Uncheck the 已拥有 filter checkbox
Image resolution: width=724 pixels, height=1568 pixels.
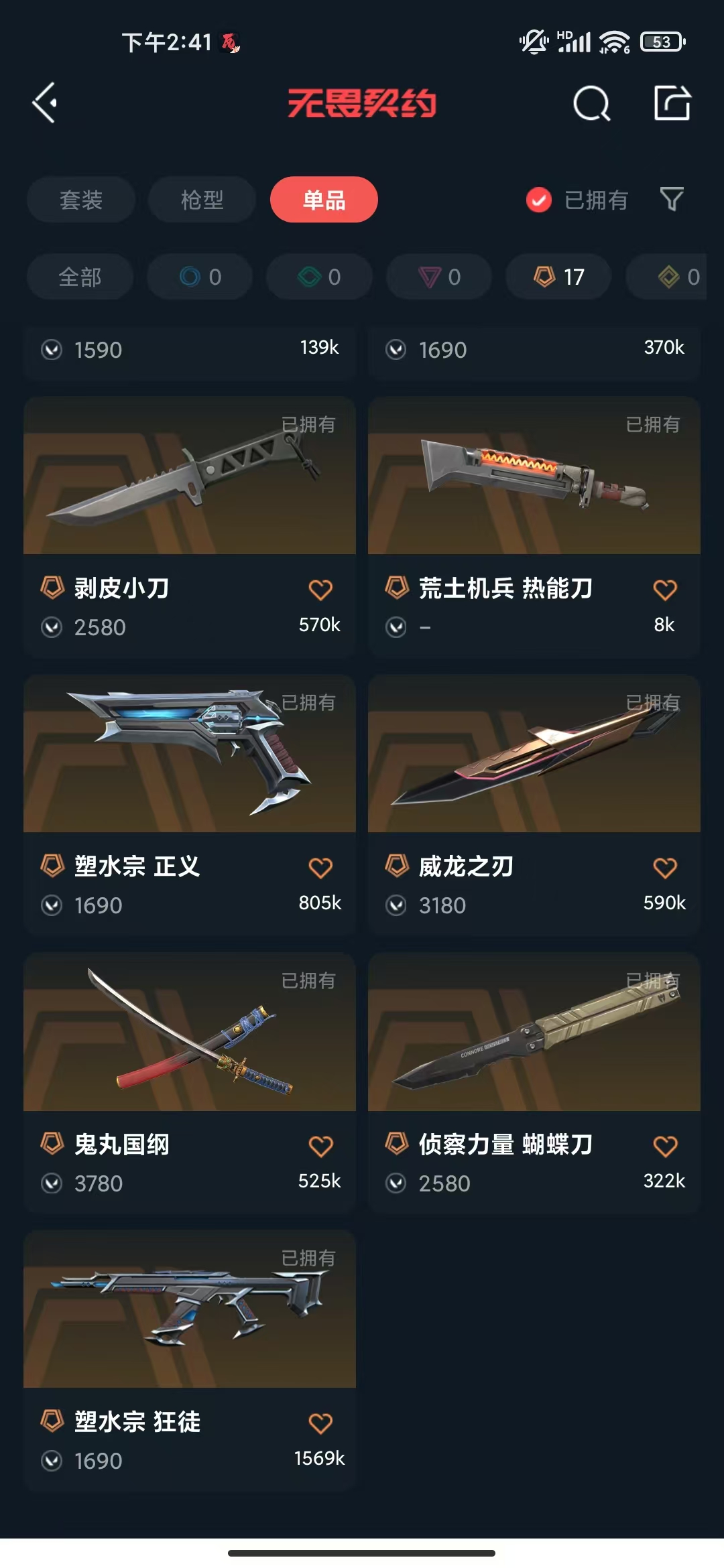tap(539, 200)
